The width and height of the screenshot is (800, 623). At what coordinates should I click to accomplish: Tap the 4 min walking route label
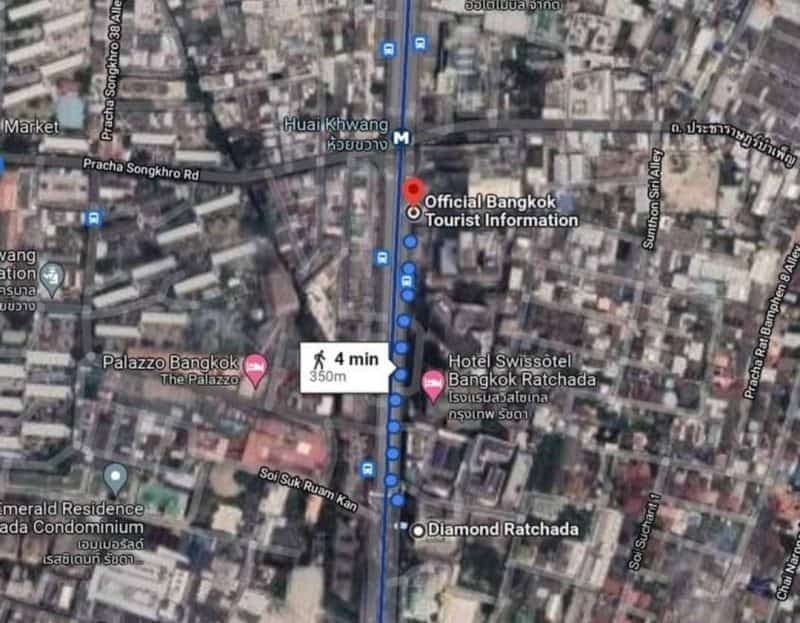346,367
